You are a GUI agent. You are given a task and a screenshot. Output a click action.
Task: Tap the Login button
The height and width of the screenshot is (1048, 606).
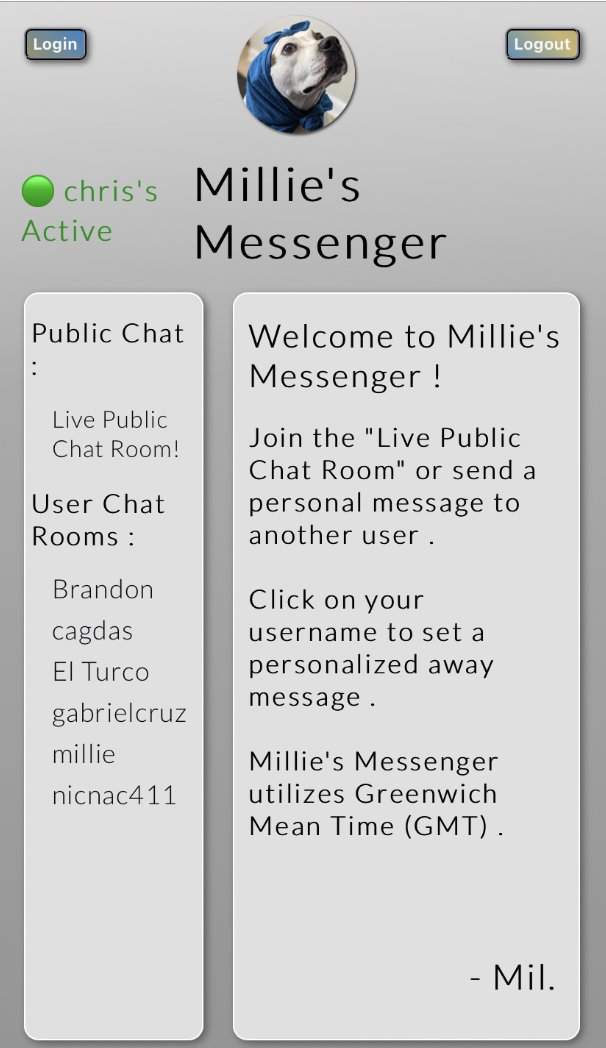56,44
